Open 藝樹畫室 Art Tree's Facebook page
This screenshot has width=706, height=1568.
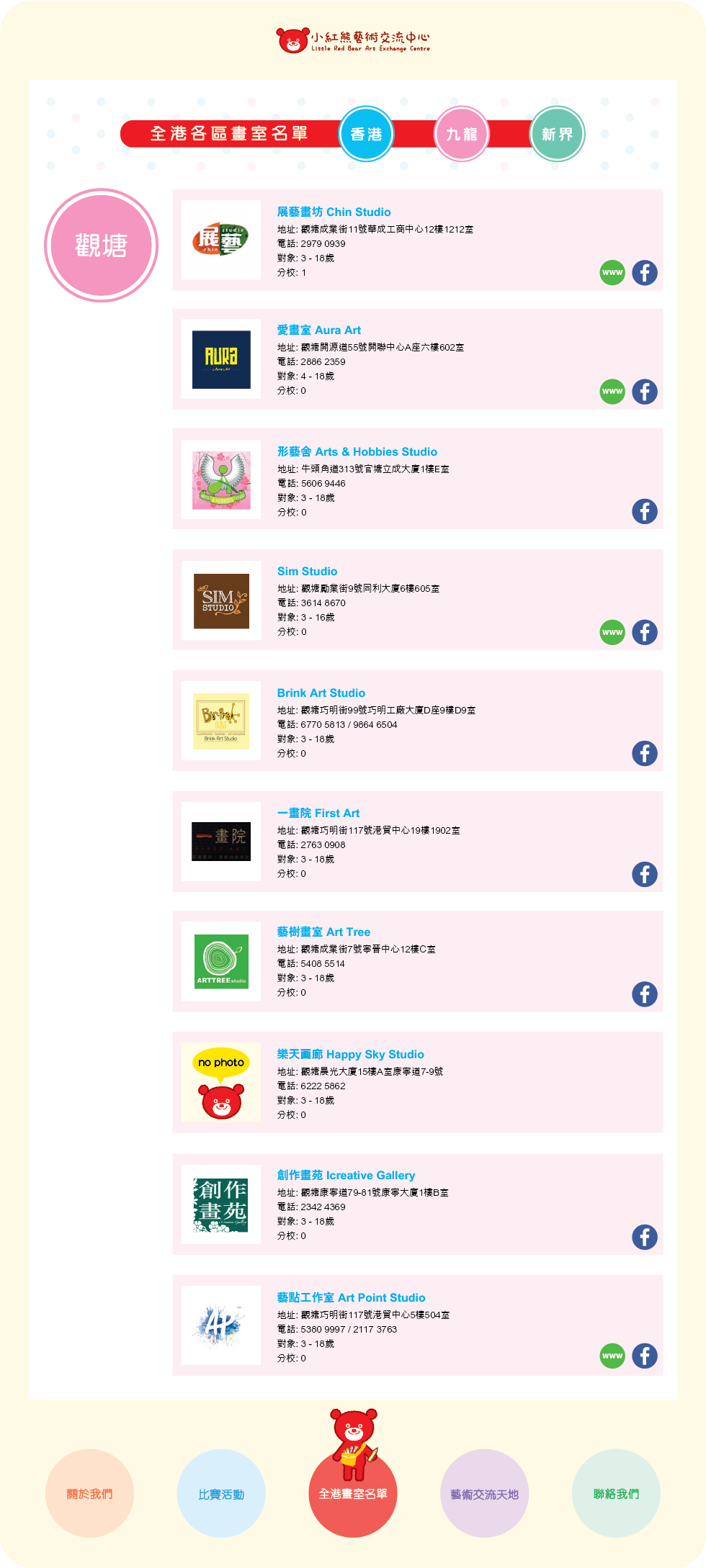[x=645, y=994]
